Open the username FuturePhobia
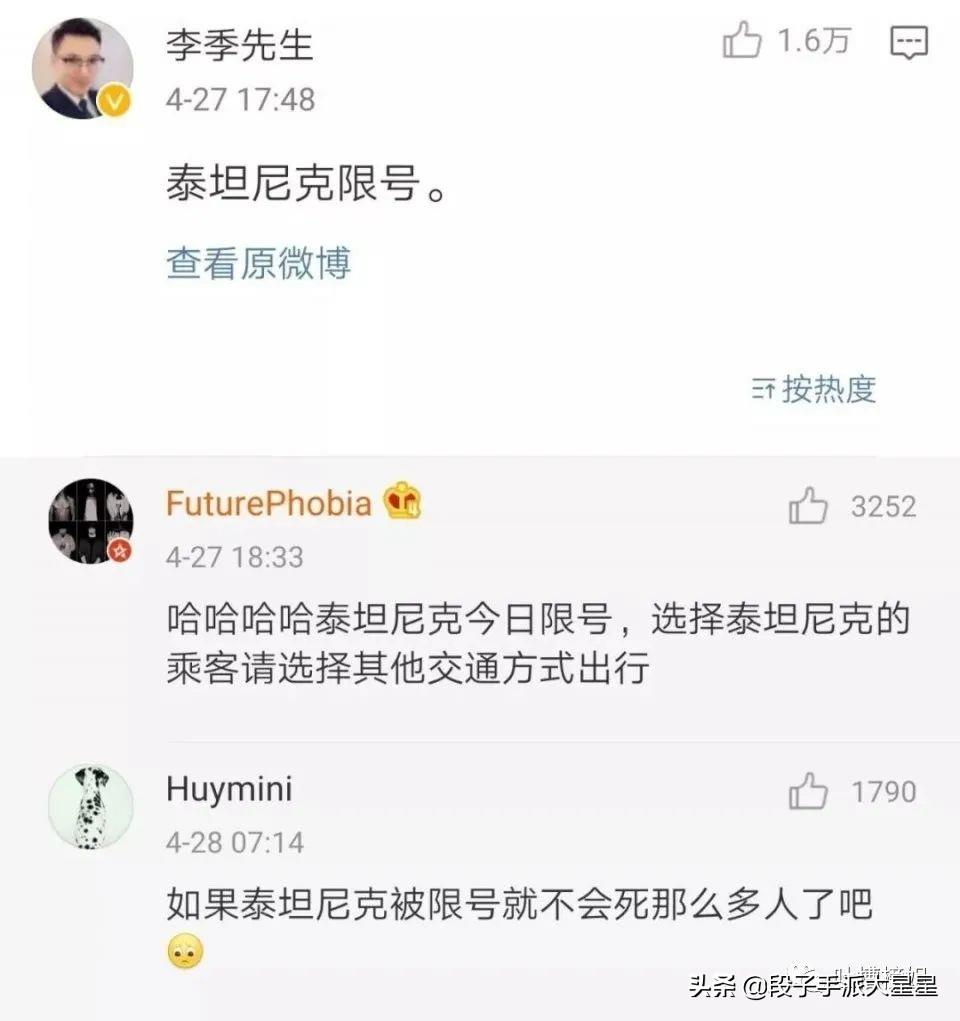The height and width of the screenshot is (1021, 960). coord(268,503)
